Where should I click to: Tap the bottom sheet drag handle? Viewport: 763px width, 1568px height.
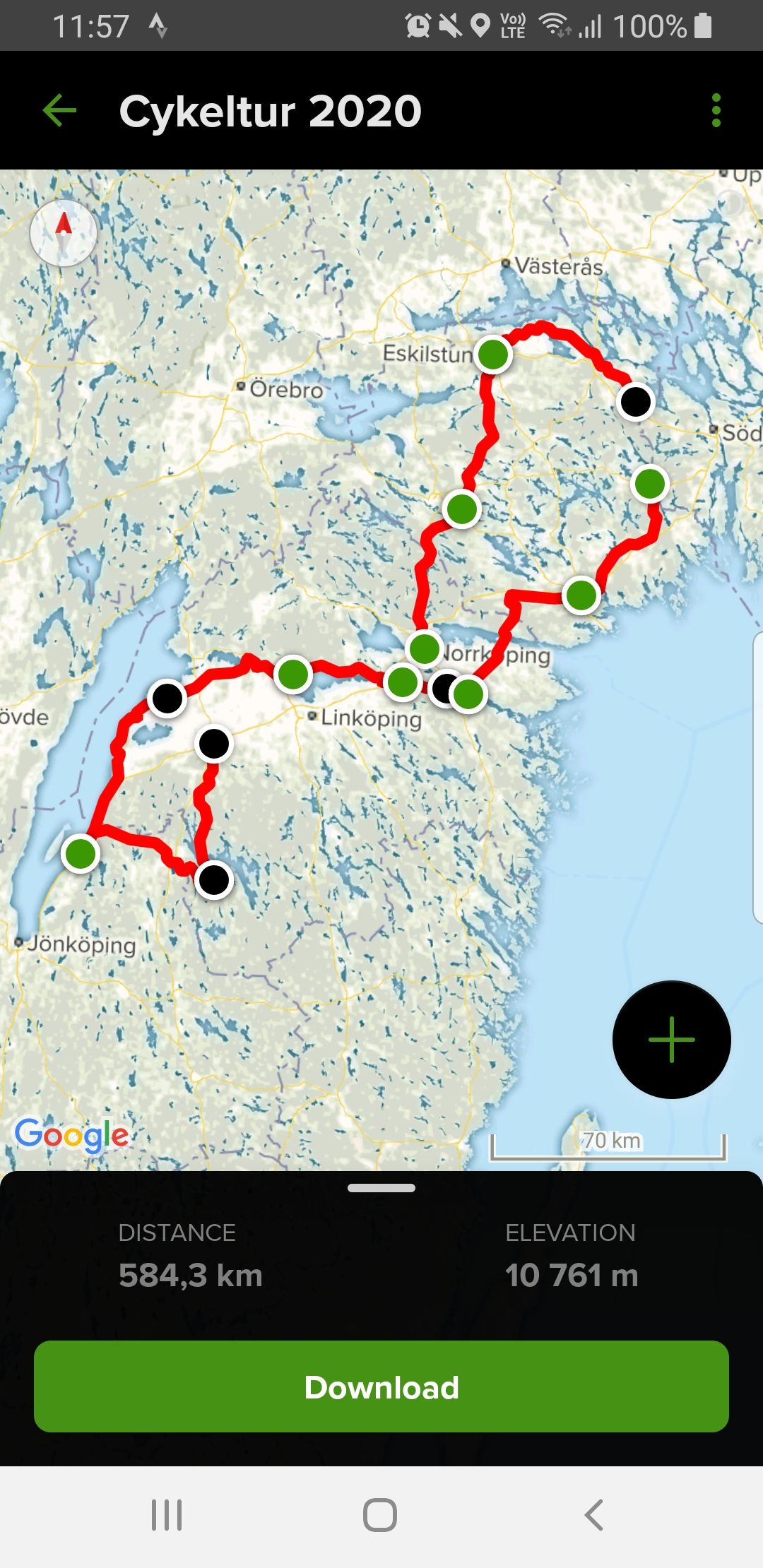[x=381, y=1188]
